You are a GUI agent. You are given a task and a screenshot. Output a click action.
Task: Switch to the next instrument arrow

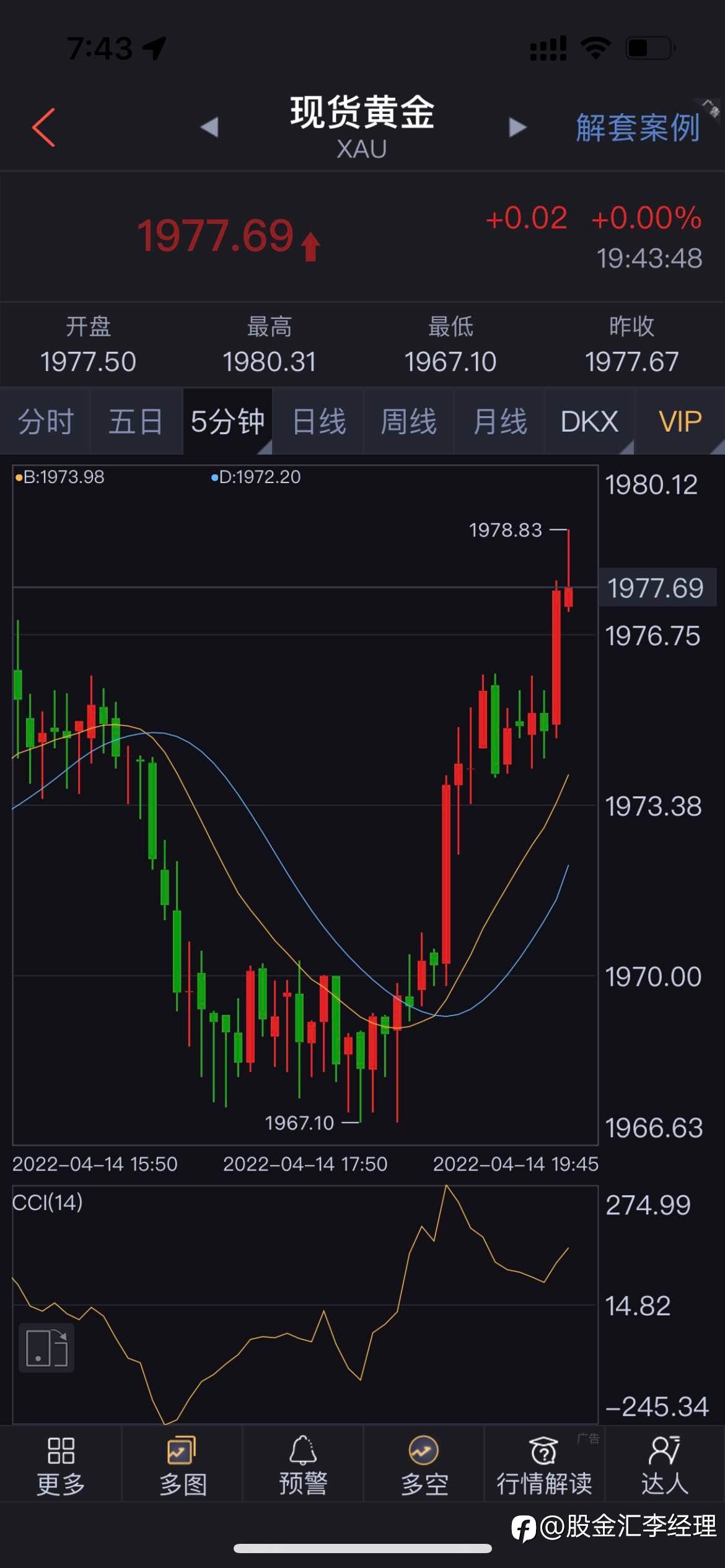pyautogui.click(x=517, y=127)
